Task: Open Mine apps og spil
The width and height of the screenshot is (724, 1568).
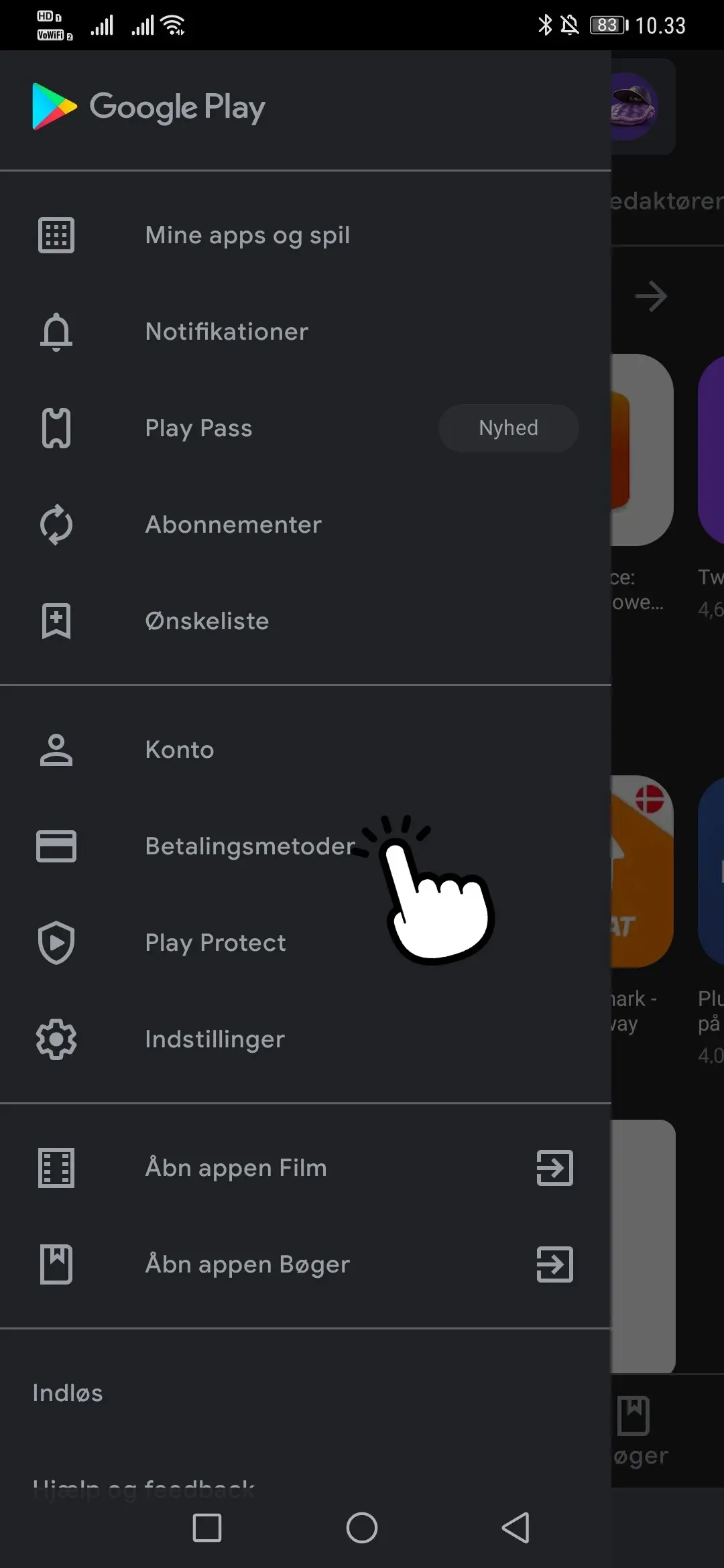Action: click(247, 235)
